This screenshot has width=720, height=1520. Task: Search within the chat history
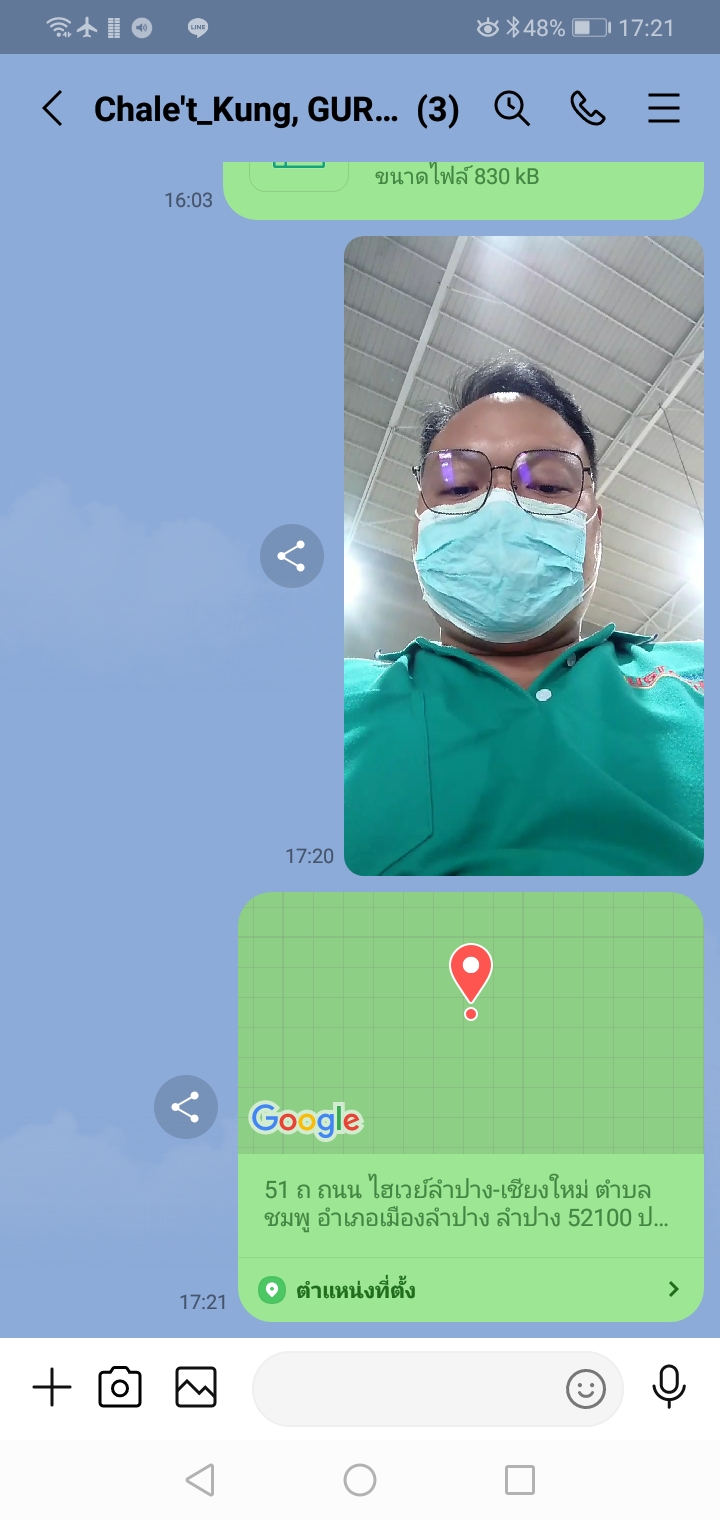click(x=512, y=108)
